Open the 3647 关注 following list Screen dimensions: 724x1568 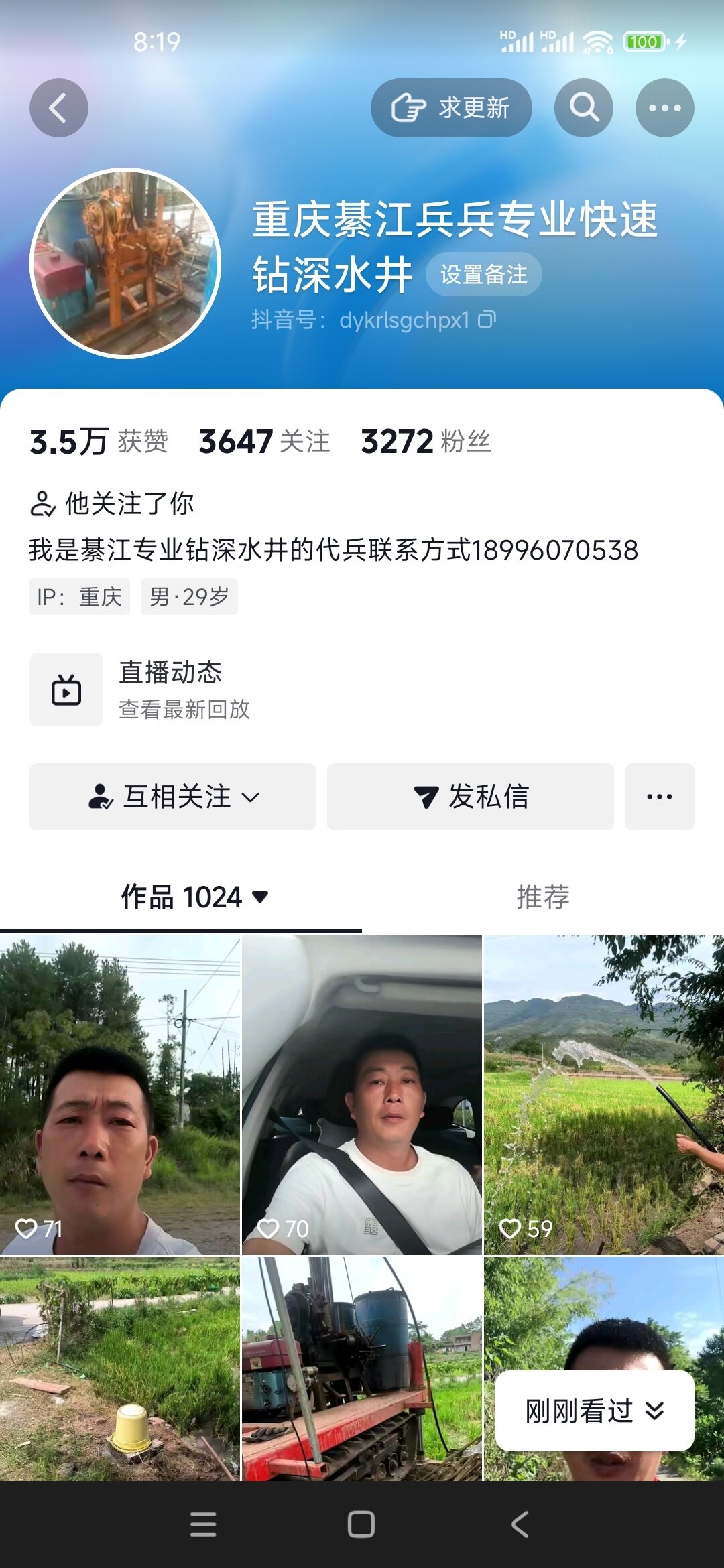coord(264,442)
